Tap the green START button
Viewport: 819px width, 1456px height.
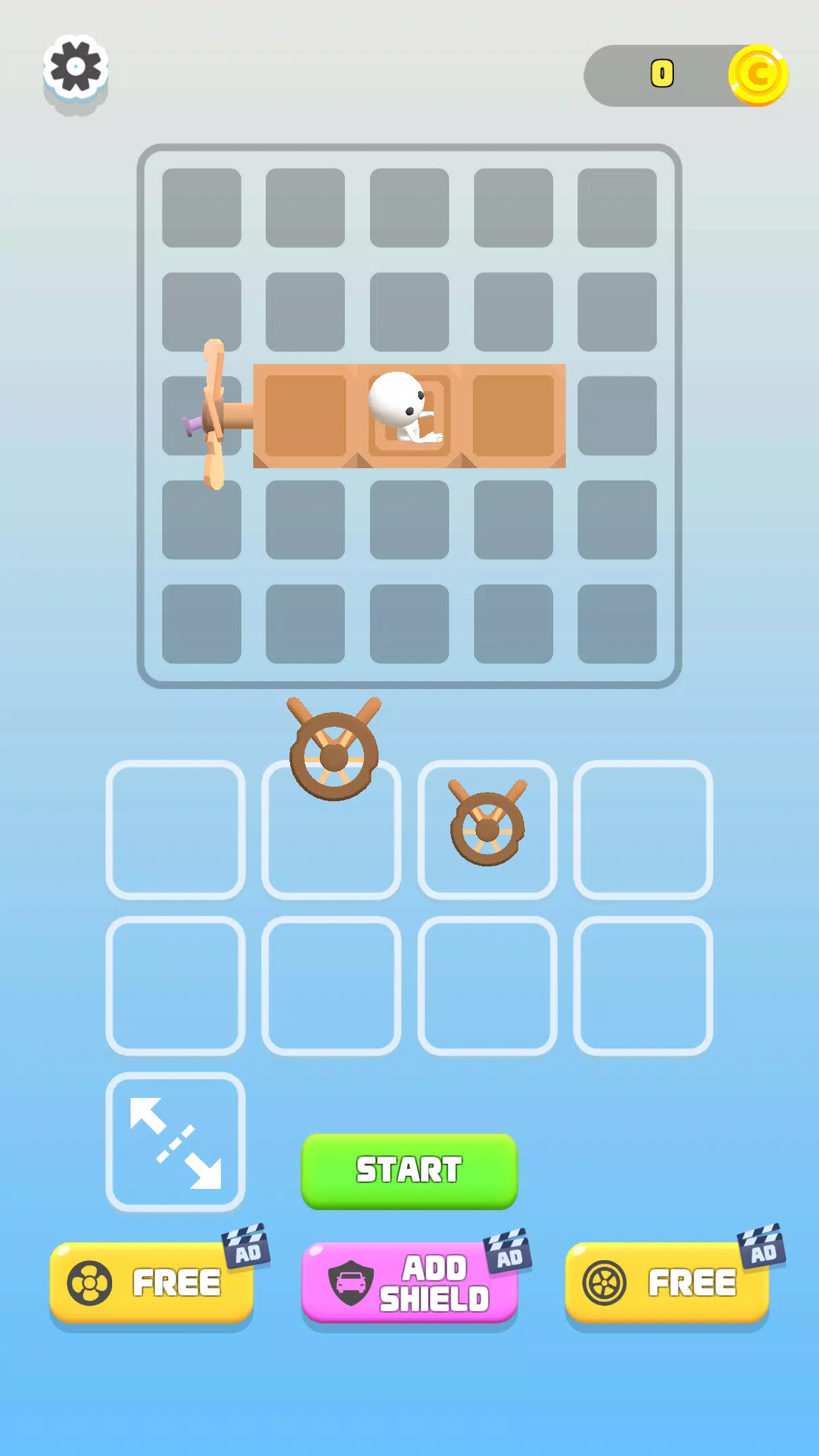409,1170
